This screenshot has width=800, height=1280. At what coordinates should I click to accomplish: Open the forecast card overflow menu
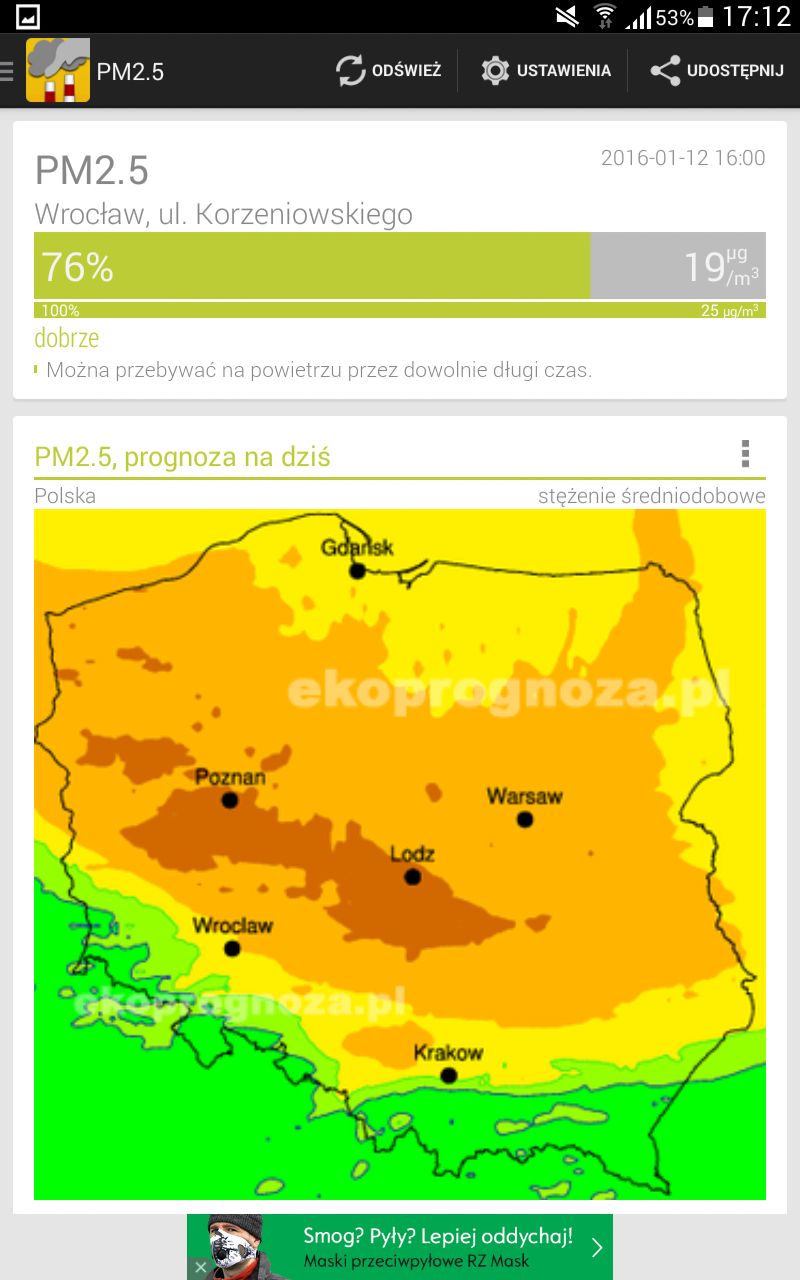point(745,454)
